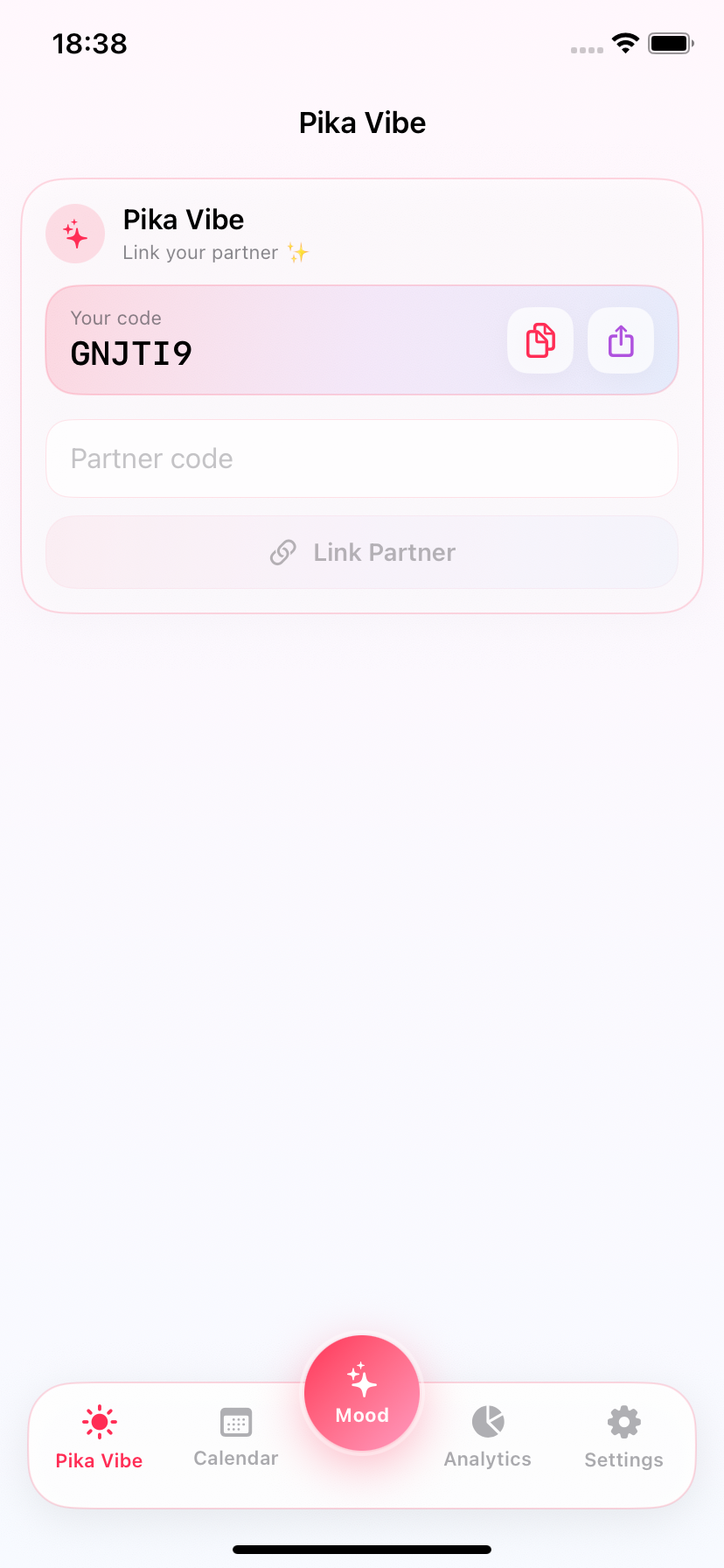
Task: Tap the chain link icon in Link Partner
Action: (282, 552)
